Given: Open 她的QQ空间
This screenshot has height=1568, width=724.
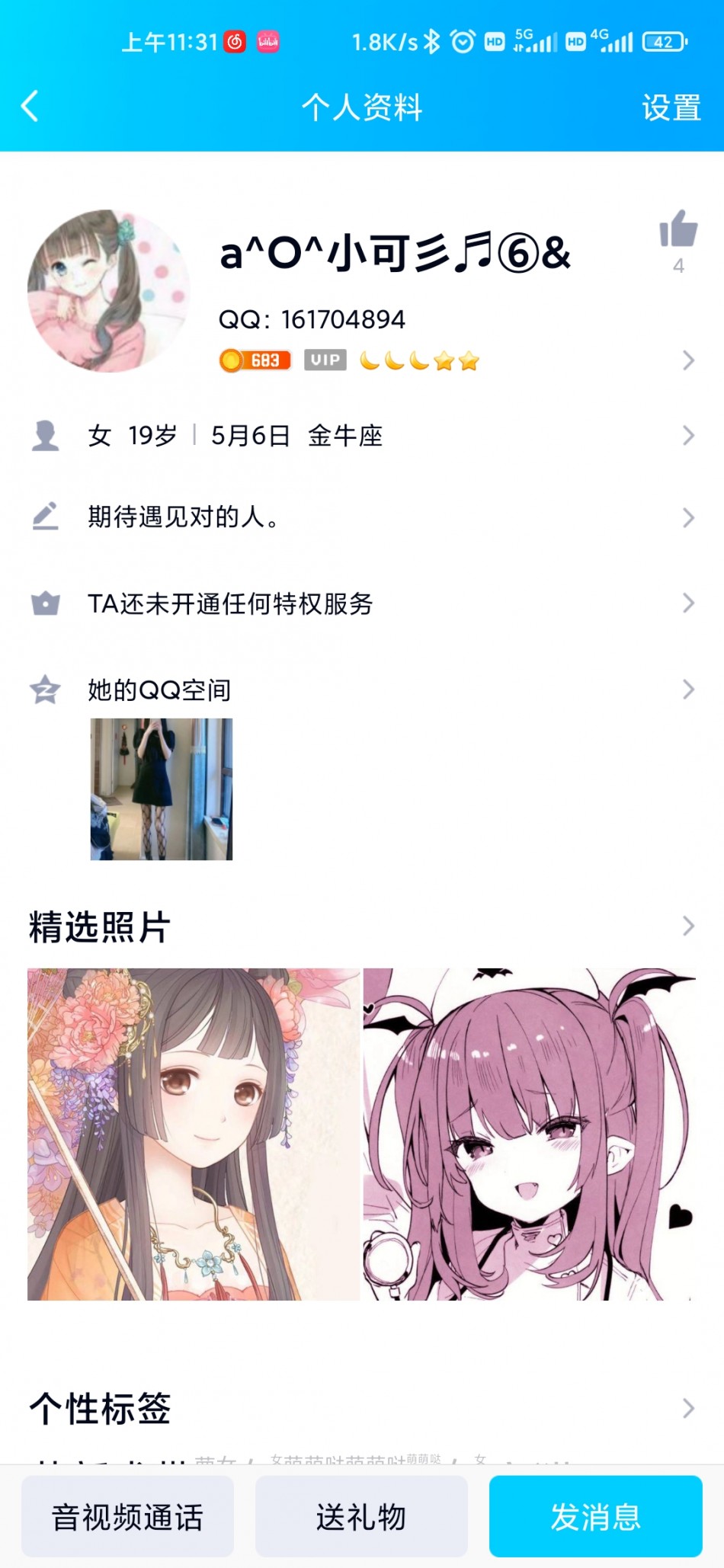Looking at the screenshot, I should pos(362,690).
